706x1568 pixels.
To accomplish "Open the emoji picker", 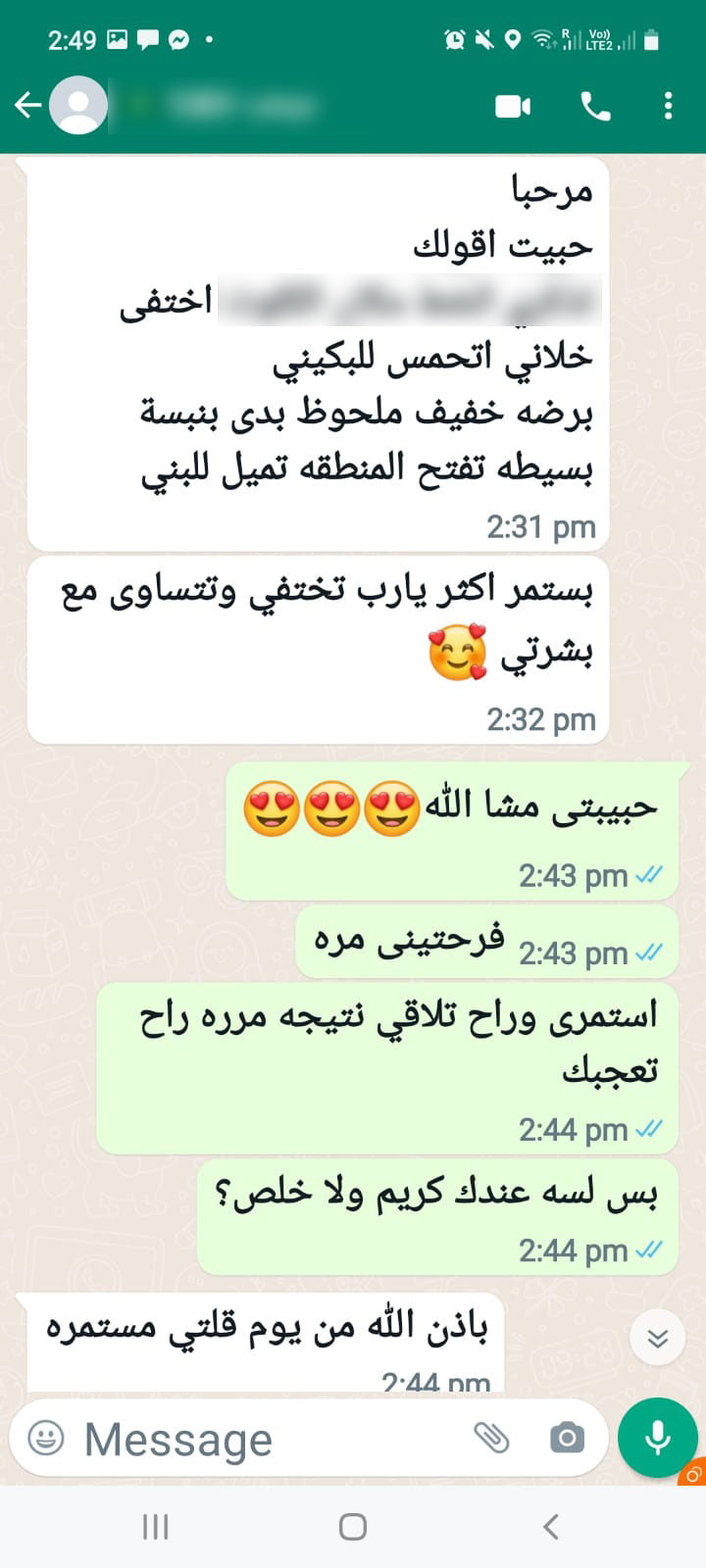I will tap(46, 1438).
